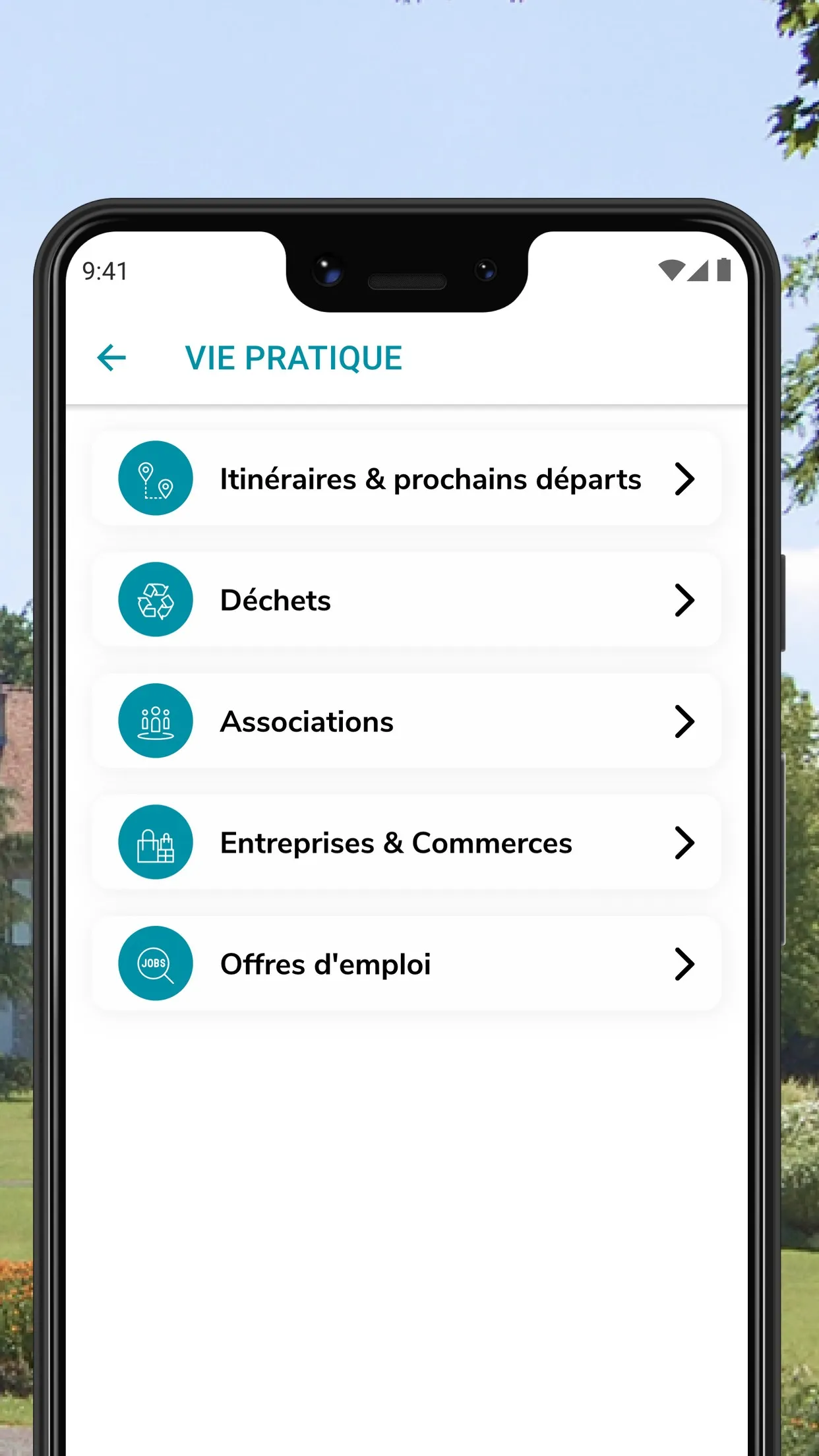Select the recycling icon for Déchets
The width and height of the screenshot is (819, 1456).
tap(155, 599)
